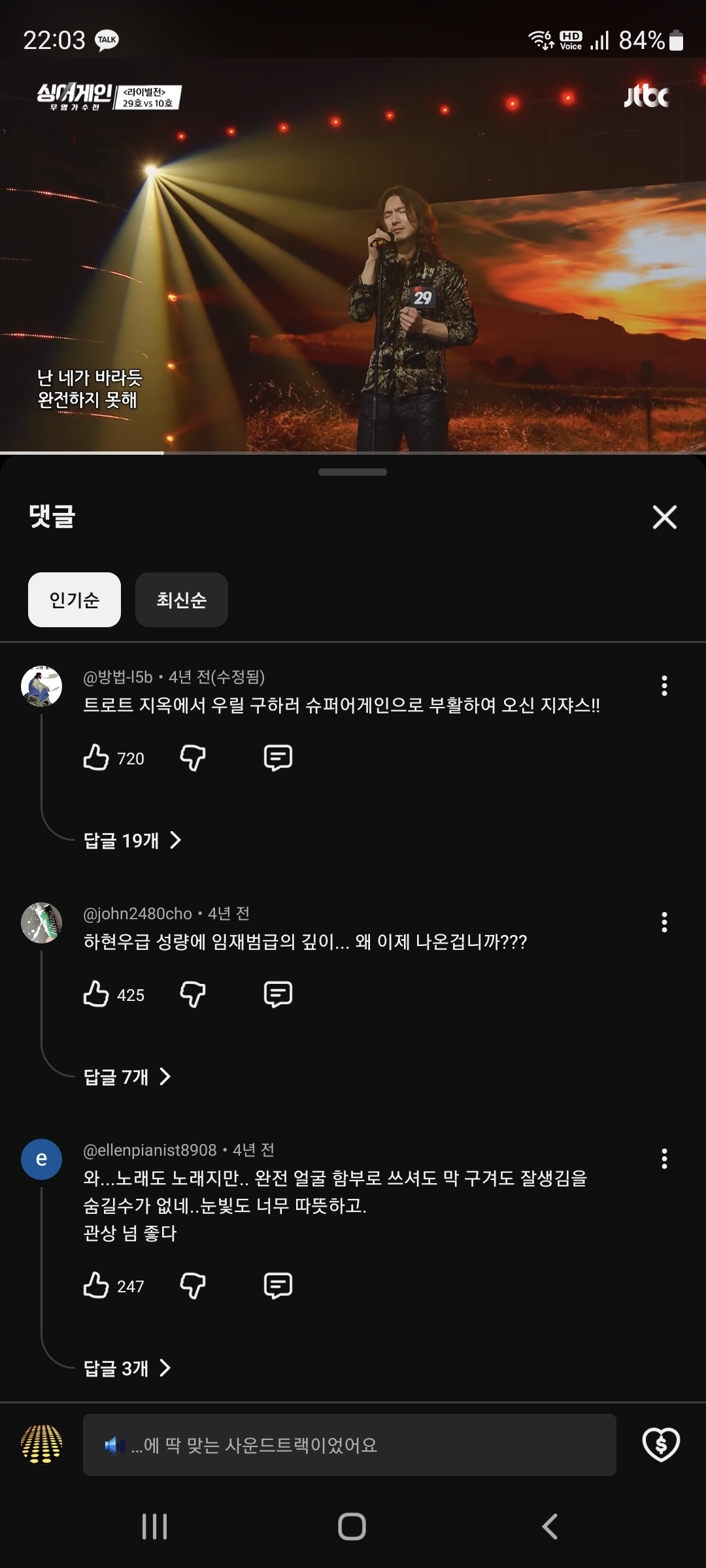706x1568 pixels.
Task: Like the comment by @방법-l5b
Action: tap(96, 758)
